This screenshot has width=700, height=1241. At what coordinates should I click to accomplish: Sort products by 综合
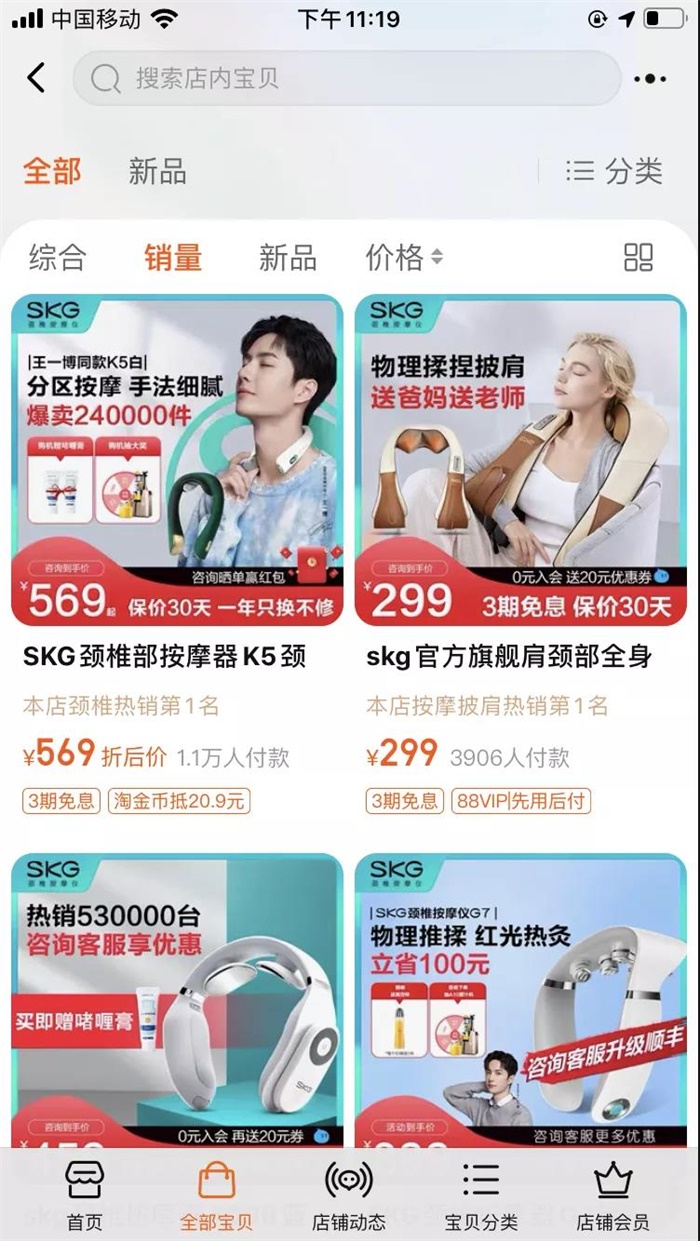[x=57, y=257]
